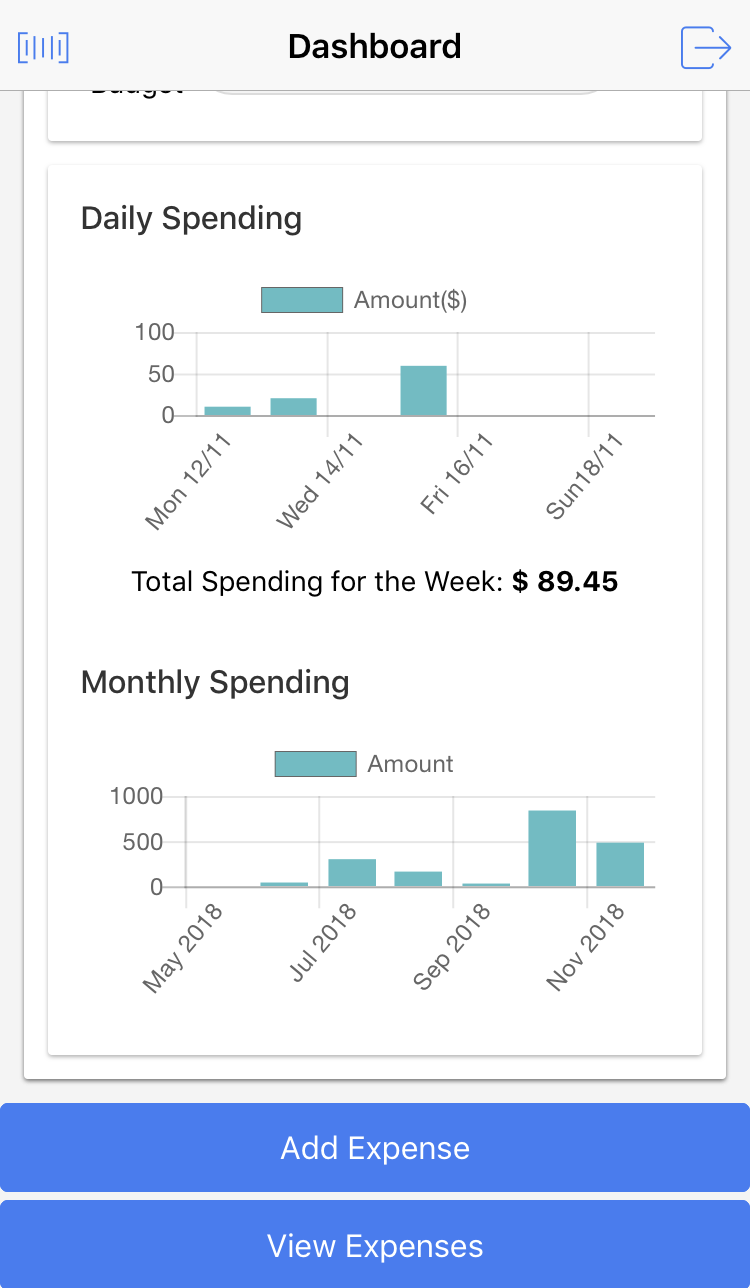The image size is (750, 1288).
Task: Select the Amount legend swatch in Monthly Spending
Action: click(x=315, y=762)
